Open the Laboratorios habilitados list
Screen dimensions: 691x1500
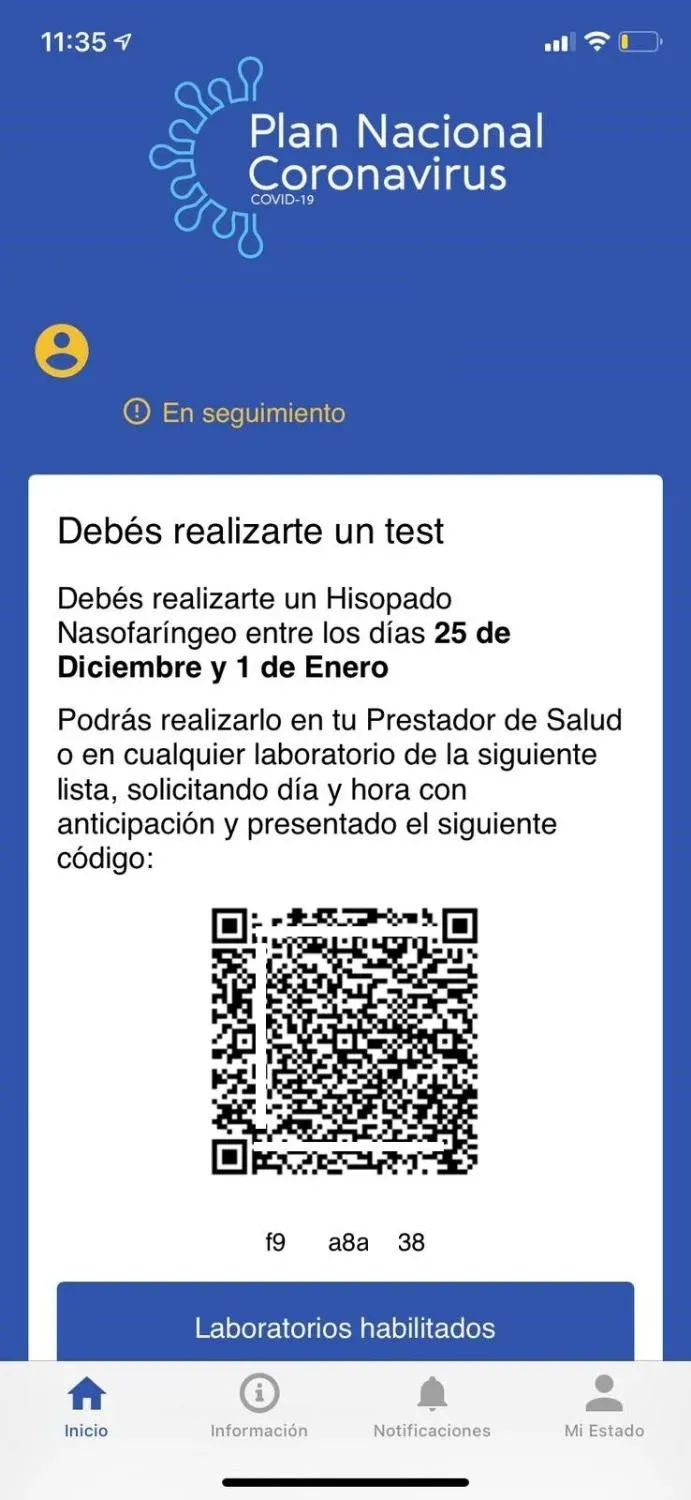pos(345,1326)
